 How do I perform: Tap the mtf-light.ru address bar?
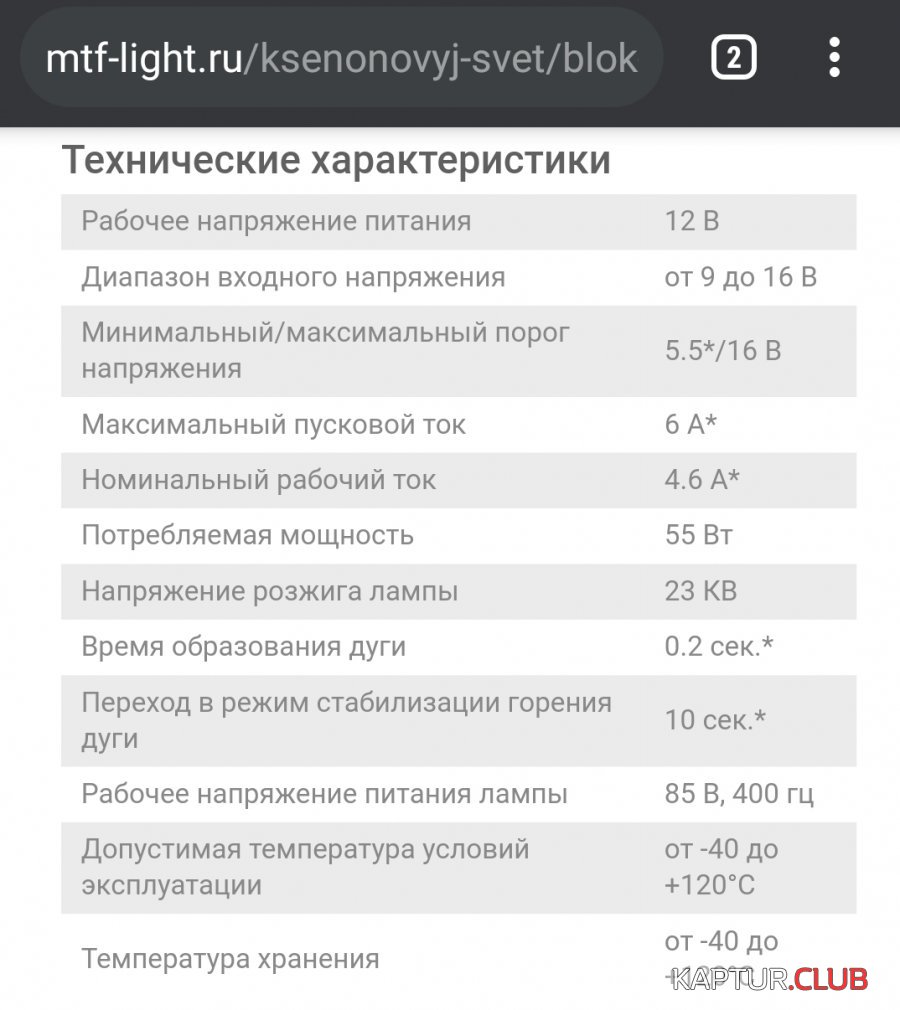tap(340, 59)
